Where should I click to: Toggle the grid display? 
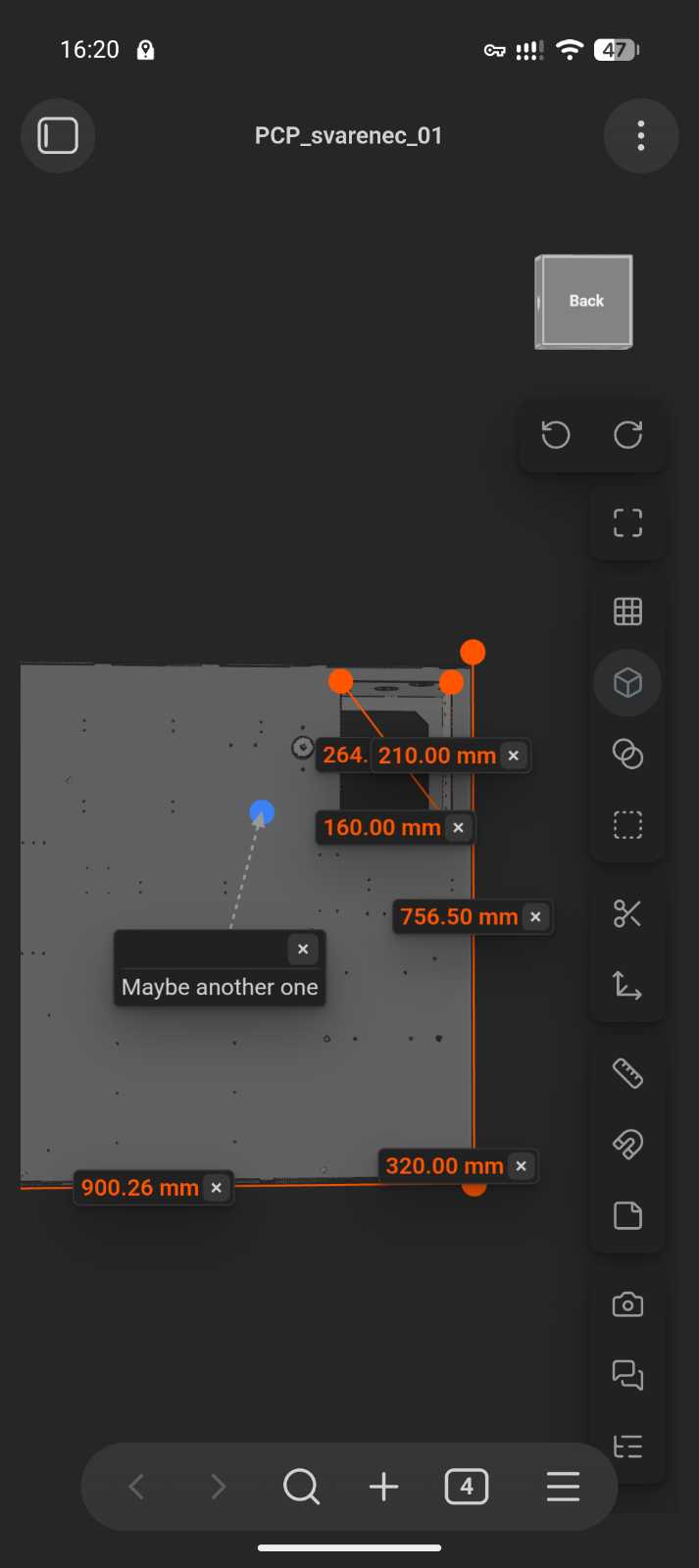click(x=627, y=612)
